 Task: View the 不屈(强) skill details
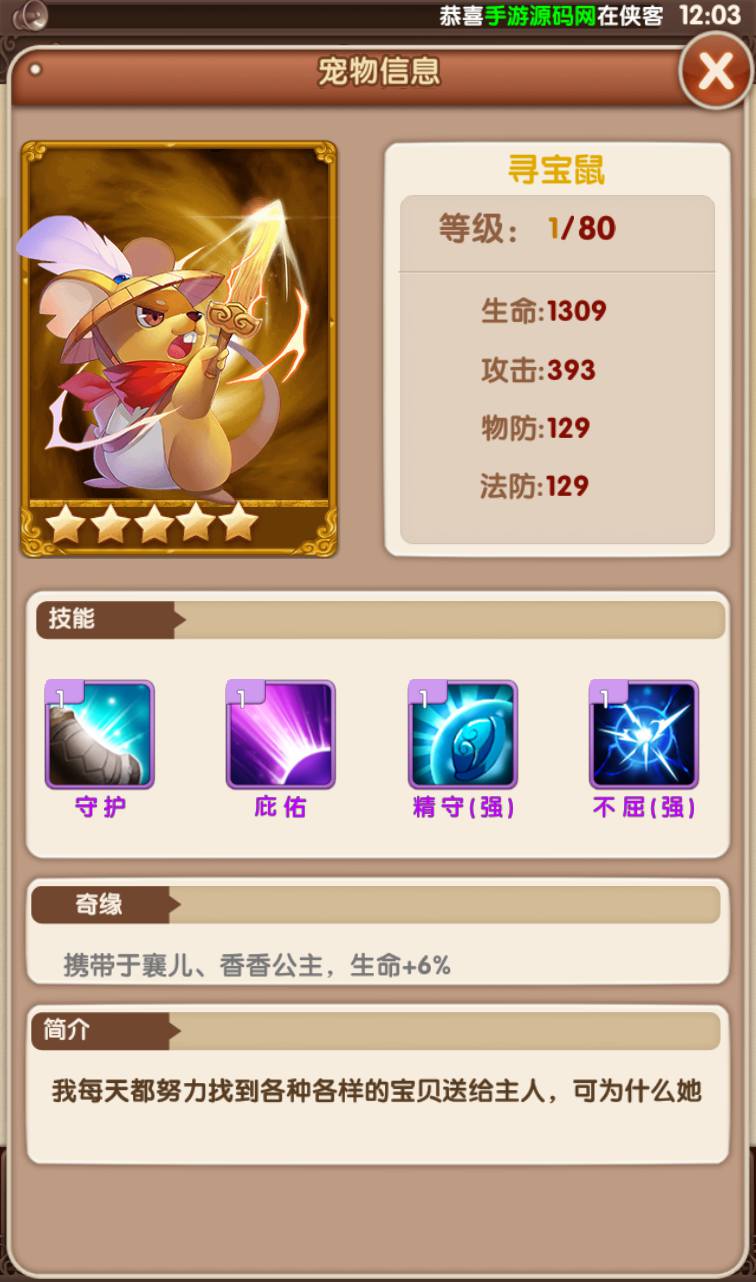pos(643,735)
